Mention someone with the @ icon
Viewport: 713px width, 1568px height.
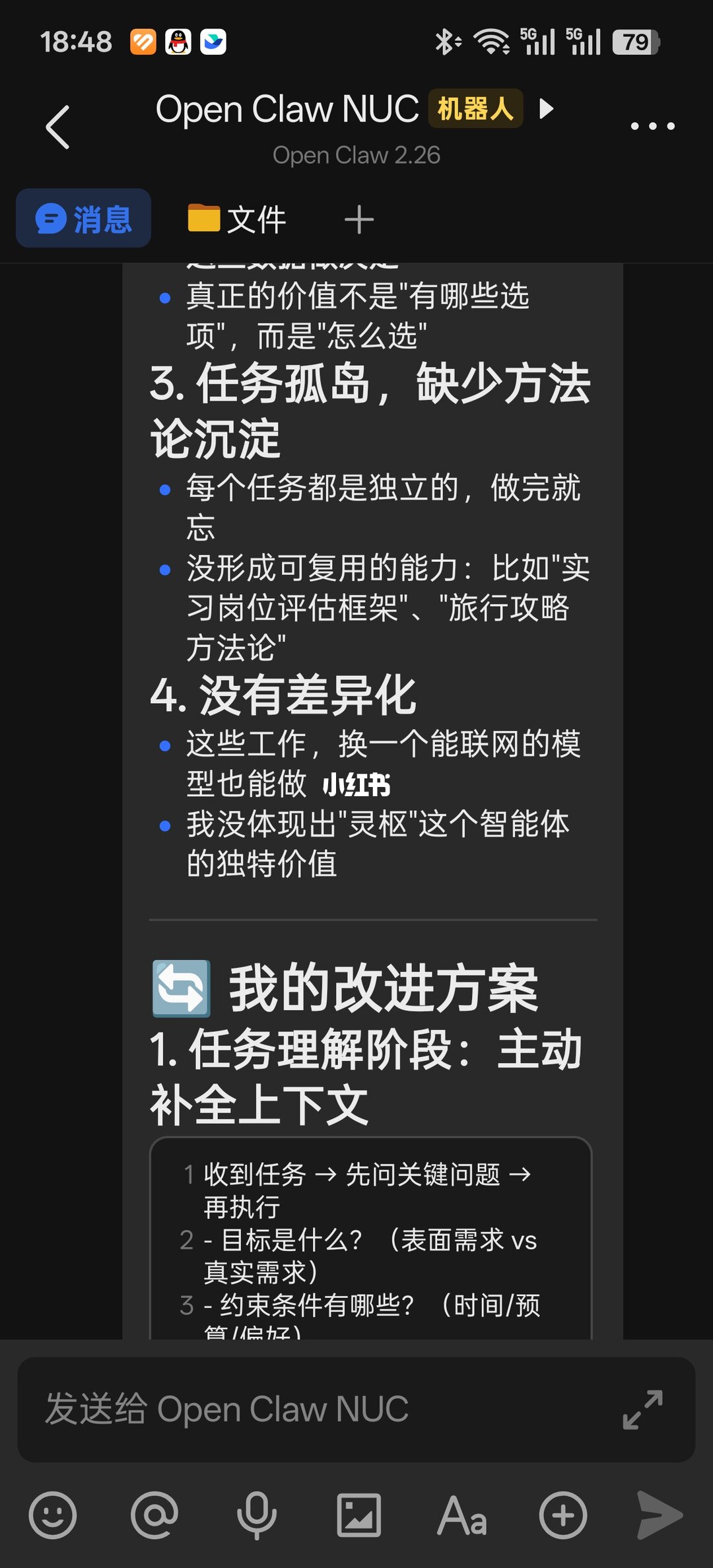pos(154,1515)
